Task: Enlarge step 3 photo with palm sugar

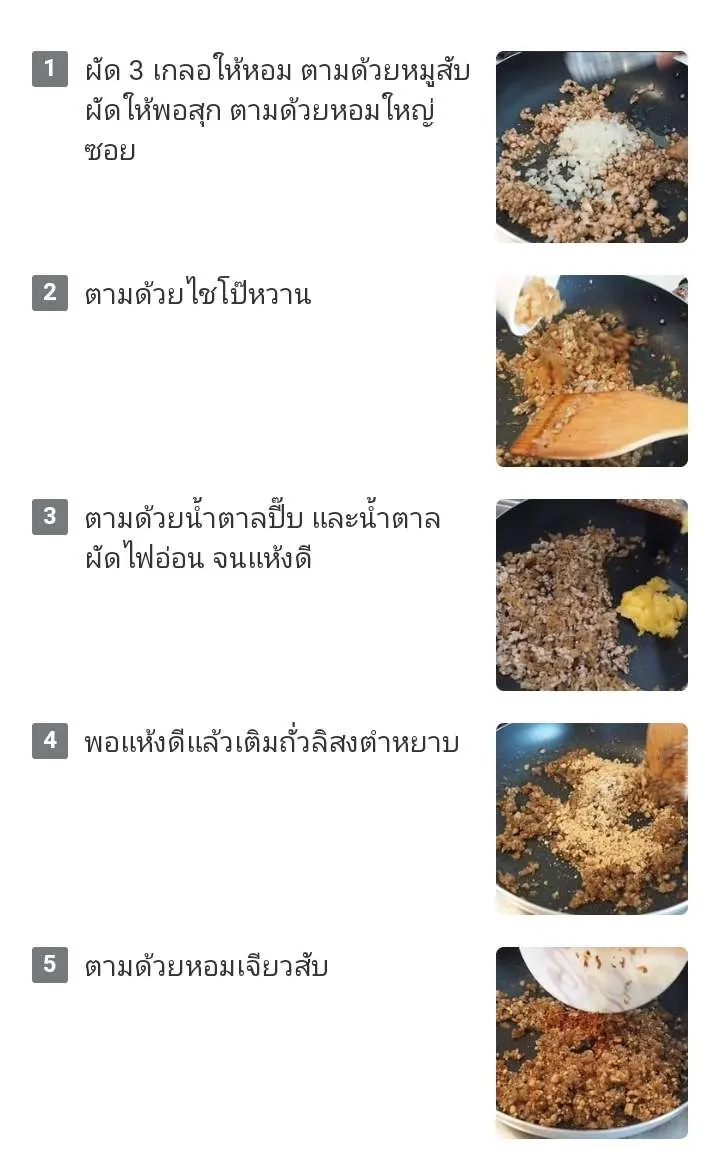Action: (x=591, y=595)
